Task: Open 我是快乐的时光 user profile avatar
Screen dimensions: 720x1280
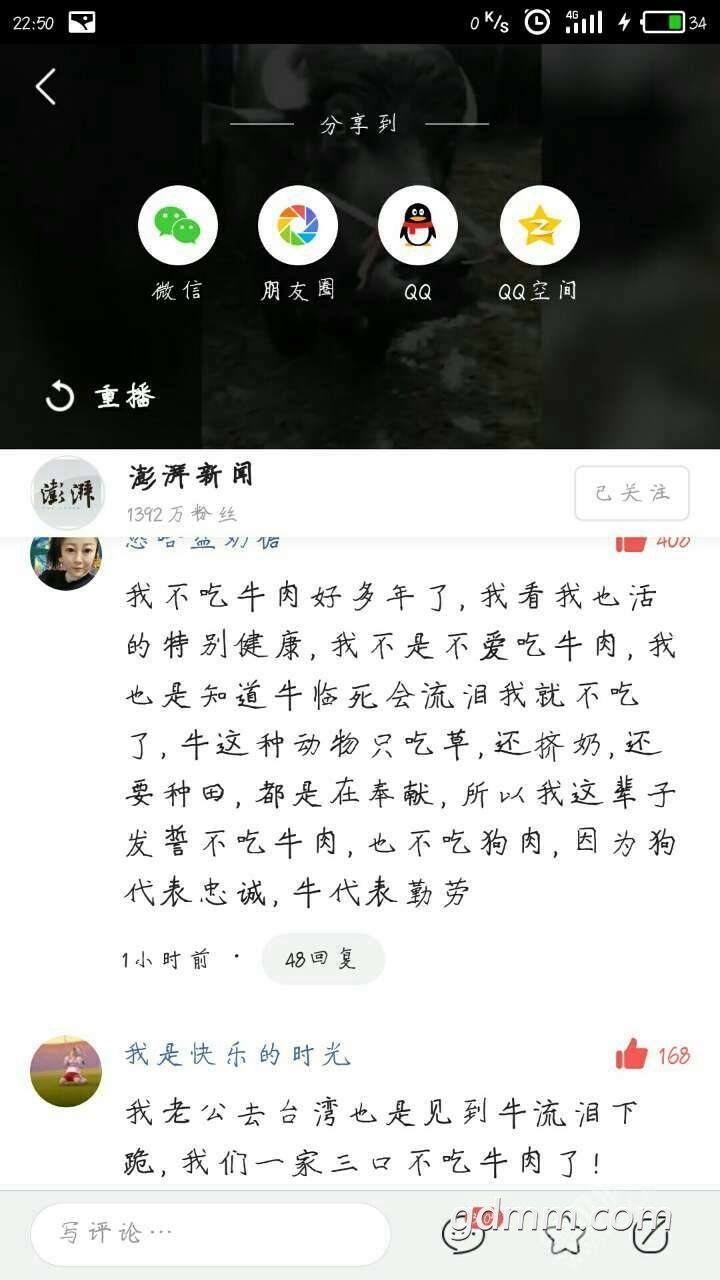Action: (x=66, y=1071)
